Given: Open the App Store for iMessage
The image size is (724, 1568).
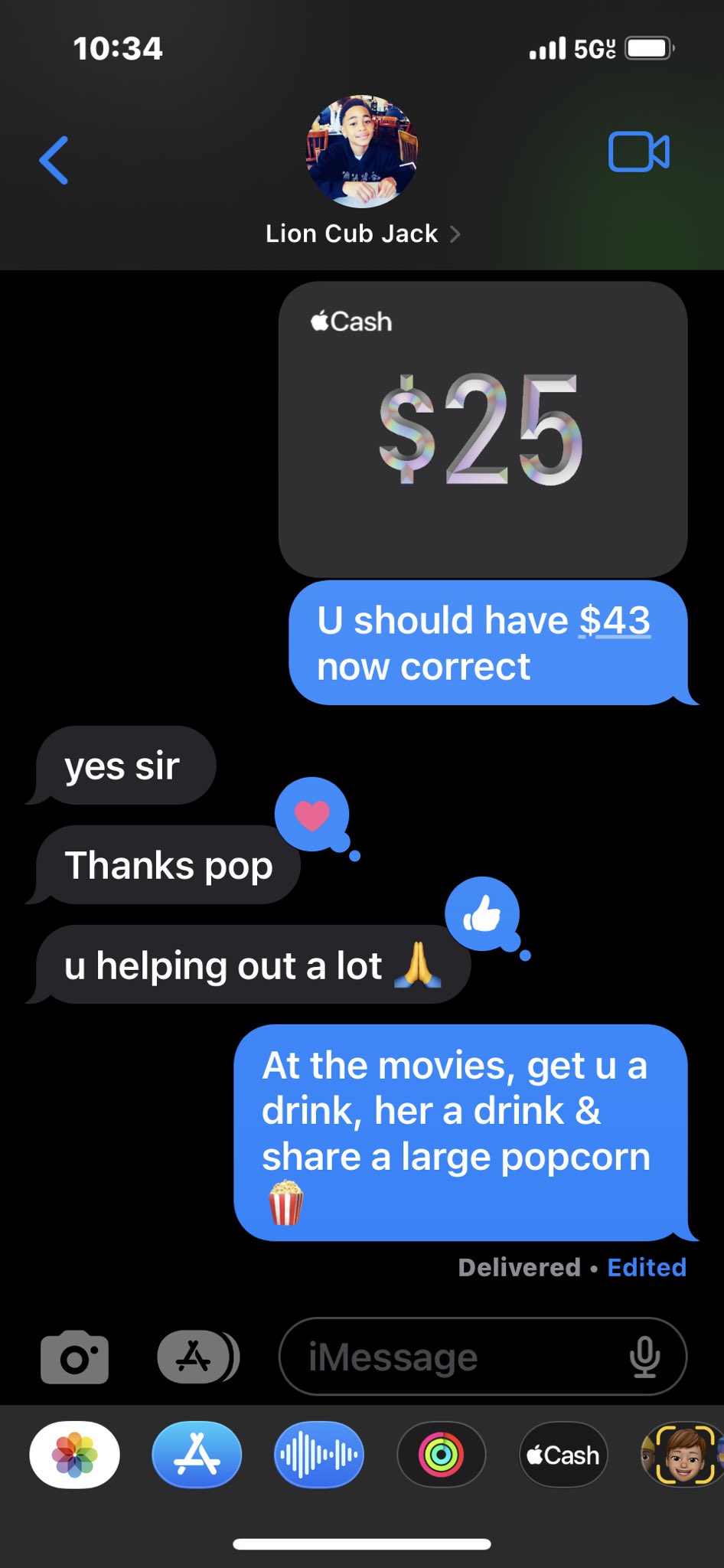Looking at the screenshot, I should click(x=197, y=1455).
